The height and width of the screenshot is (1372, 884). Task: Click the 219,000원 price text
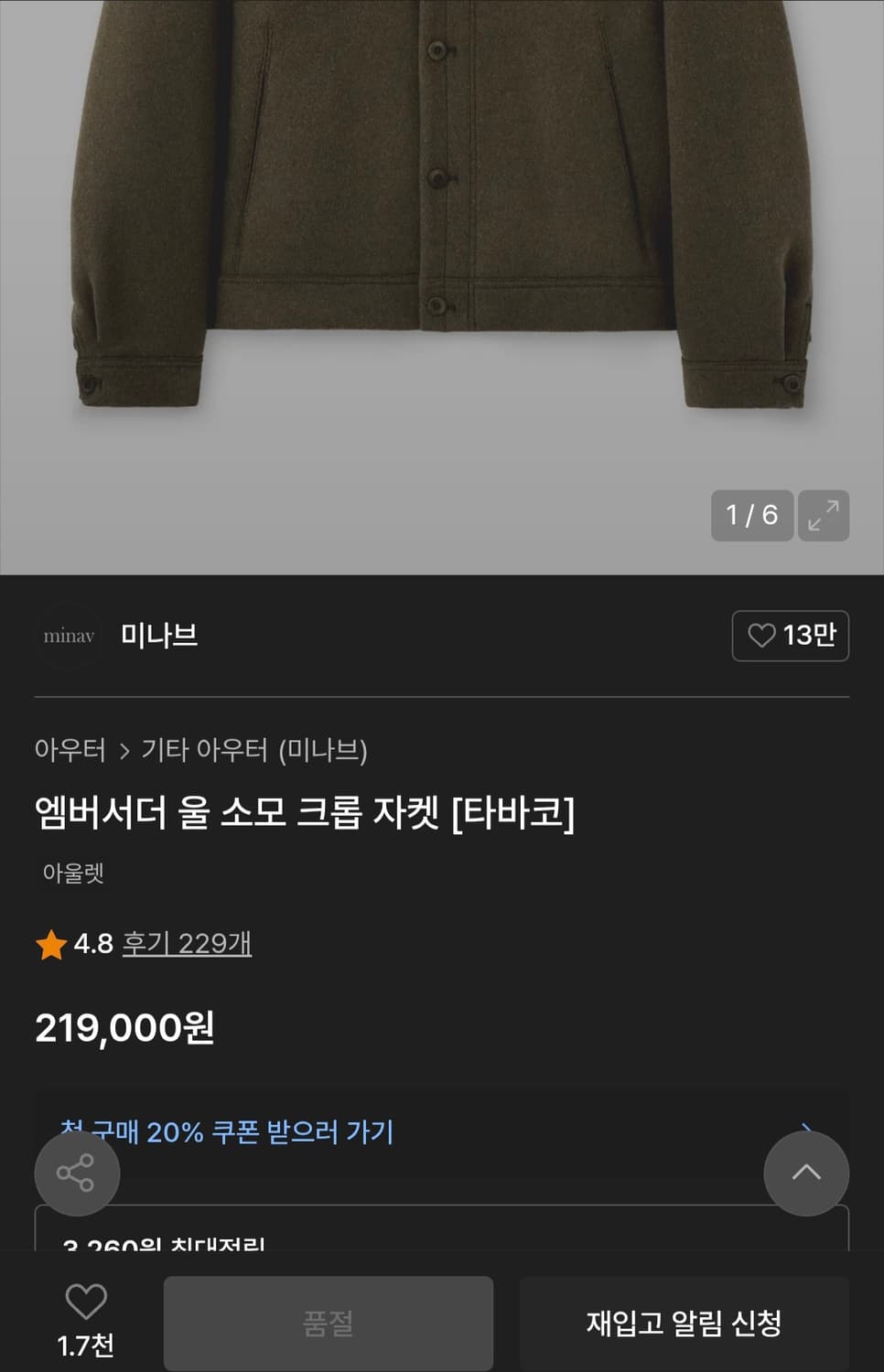(x=124, y=1028)
